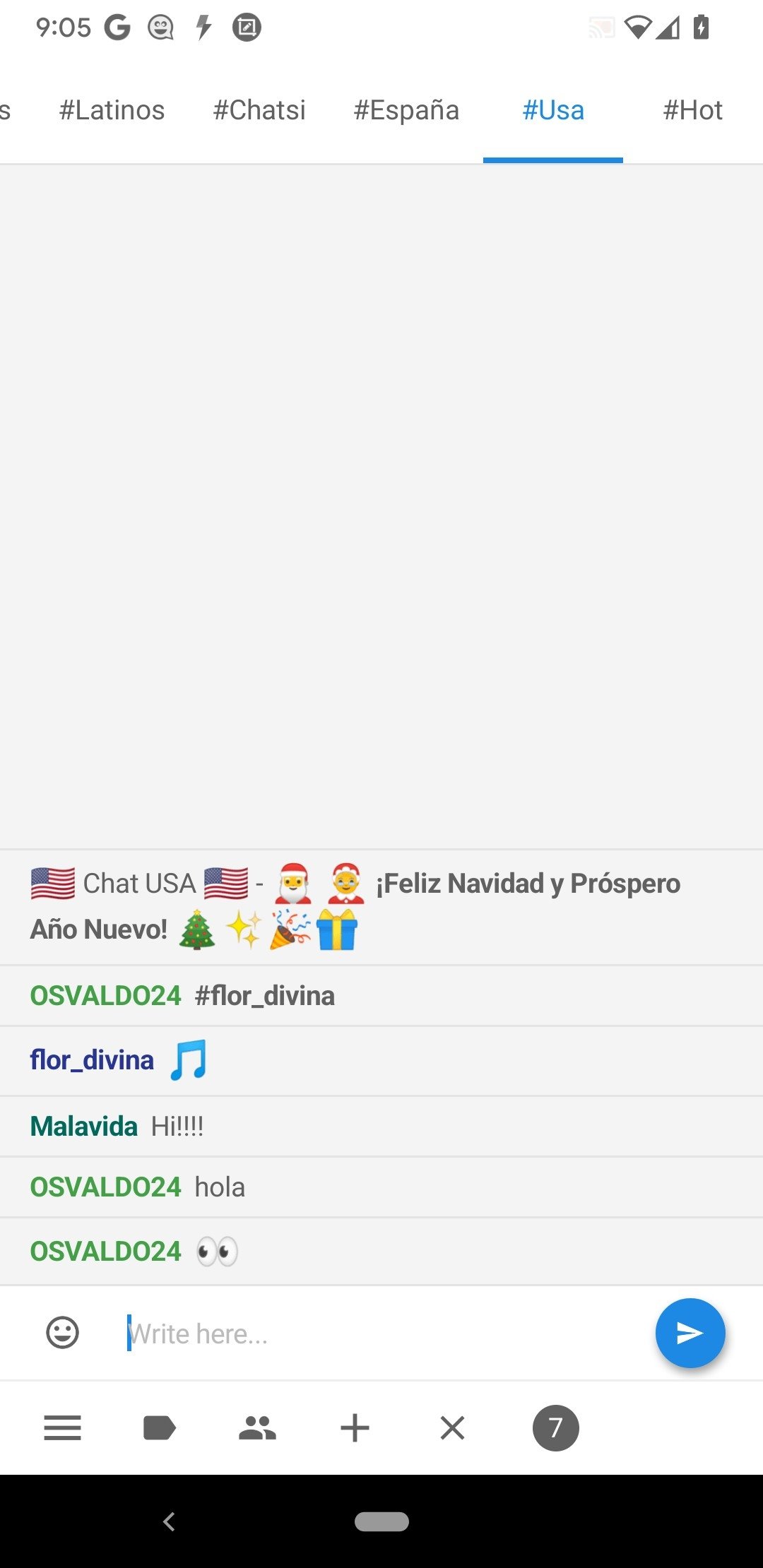Close the current channel with X

pyautogui.click(x=452, y=1427)
